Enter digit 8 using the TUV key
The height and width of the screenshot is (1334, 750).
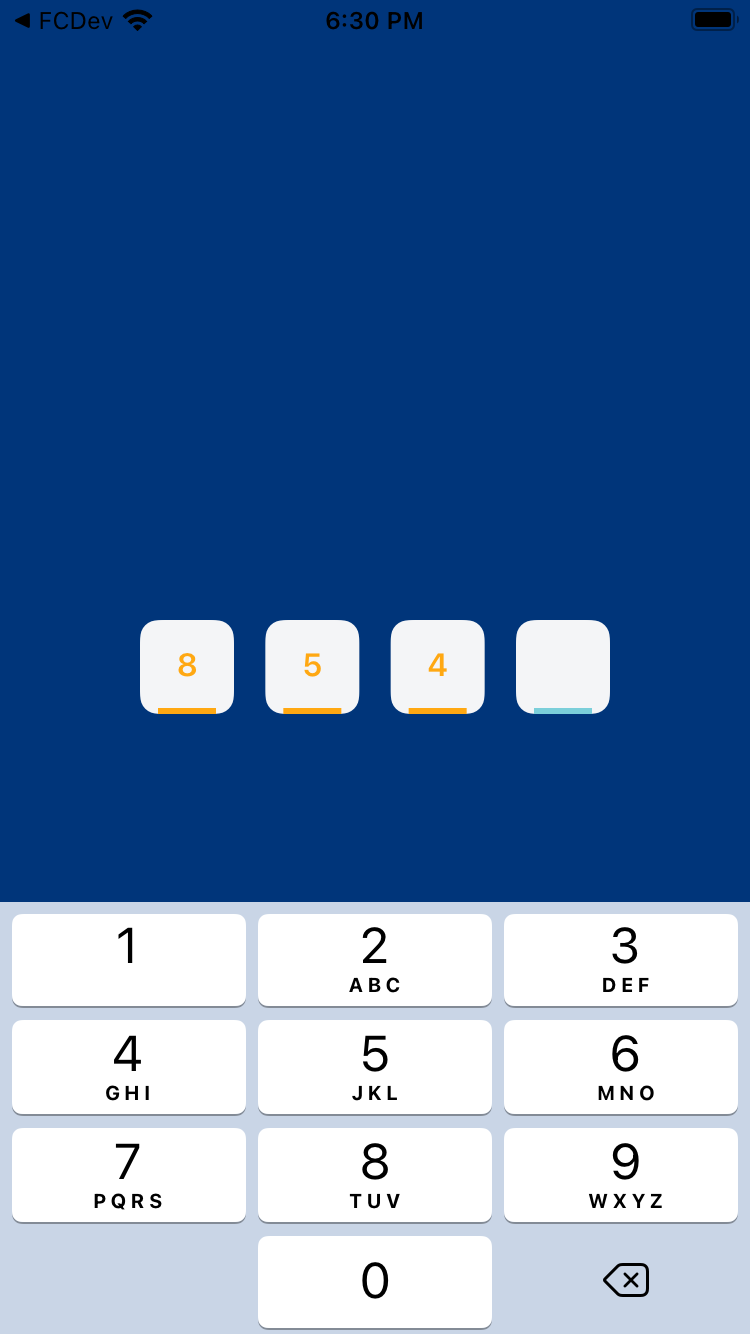pyautogui.click(x=375, y=1175)
